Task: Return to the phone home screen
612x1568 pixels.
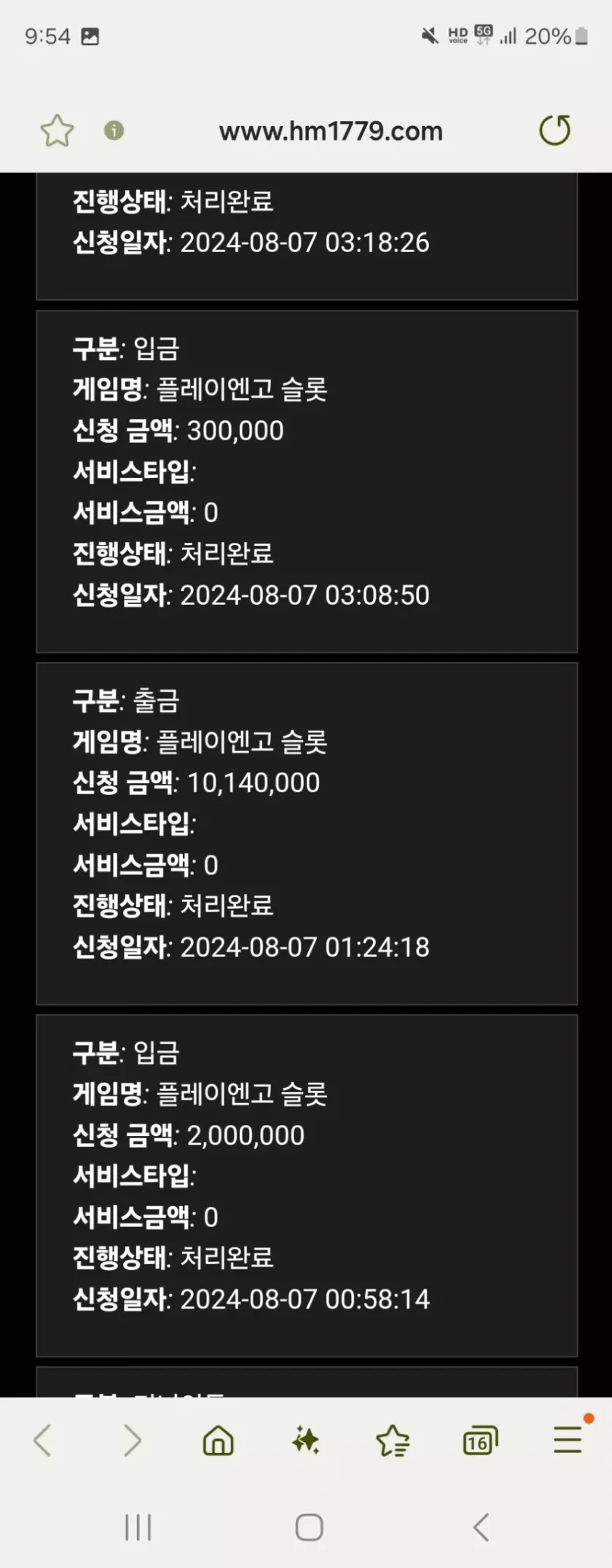Action: [x=309, y=1527]
